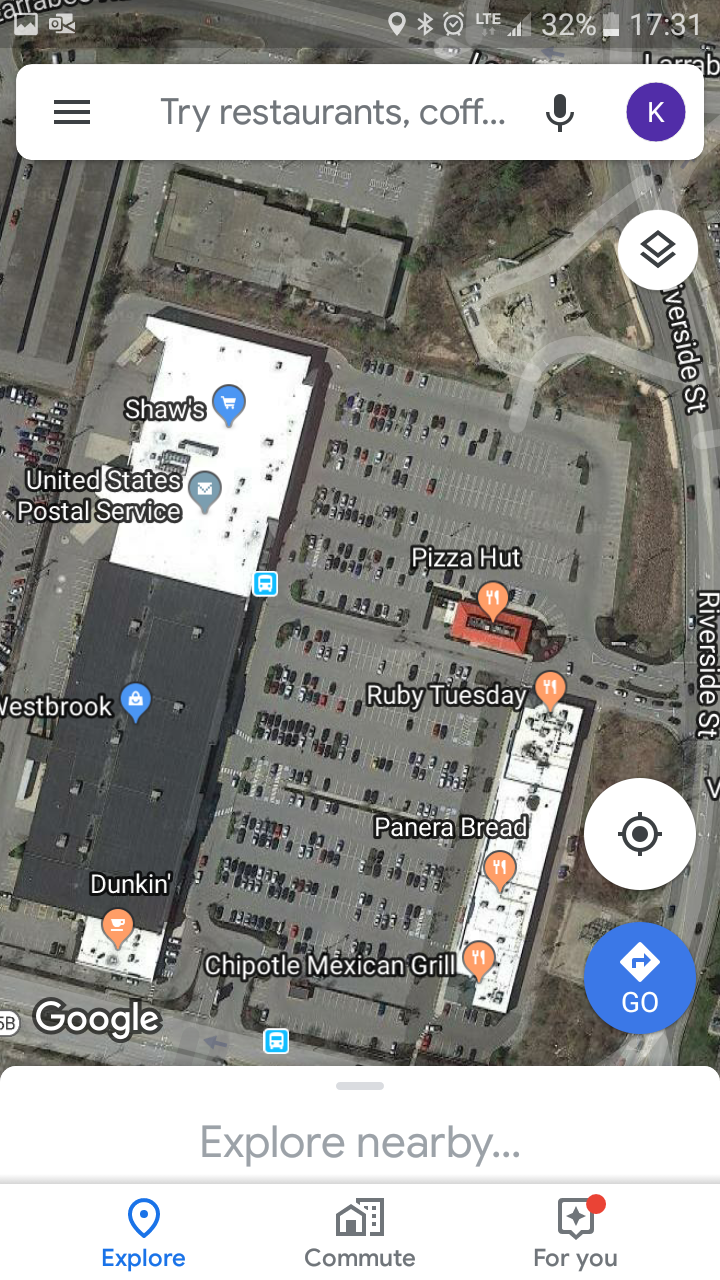Tap the search field for restaurants
The image size is (720, 1280).
click(333, 112)
